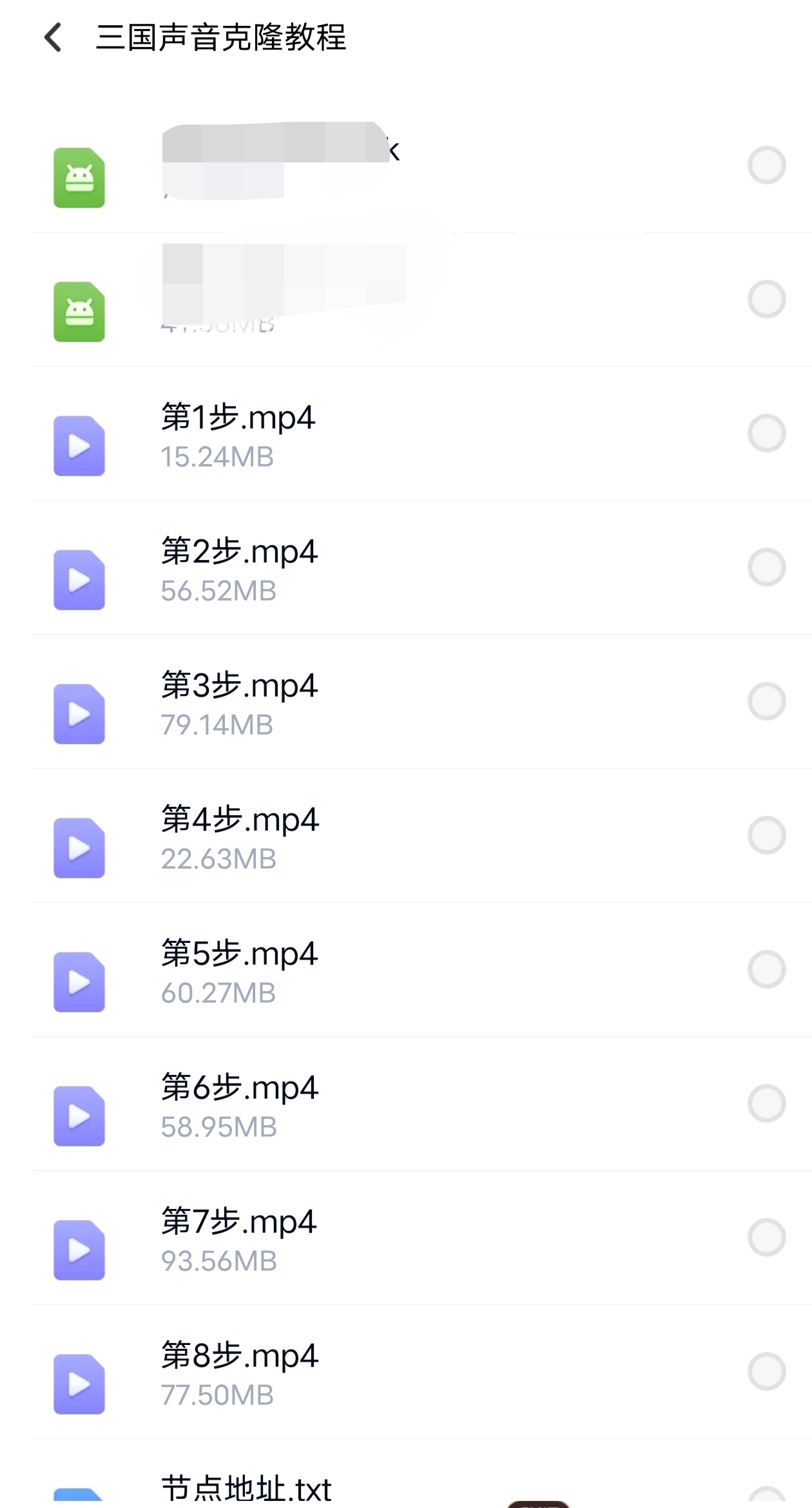Screen dimensions: 812x1508
Task: Select the circle for 第8步.mp4
Action: click(x=766, y=1372)
